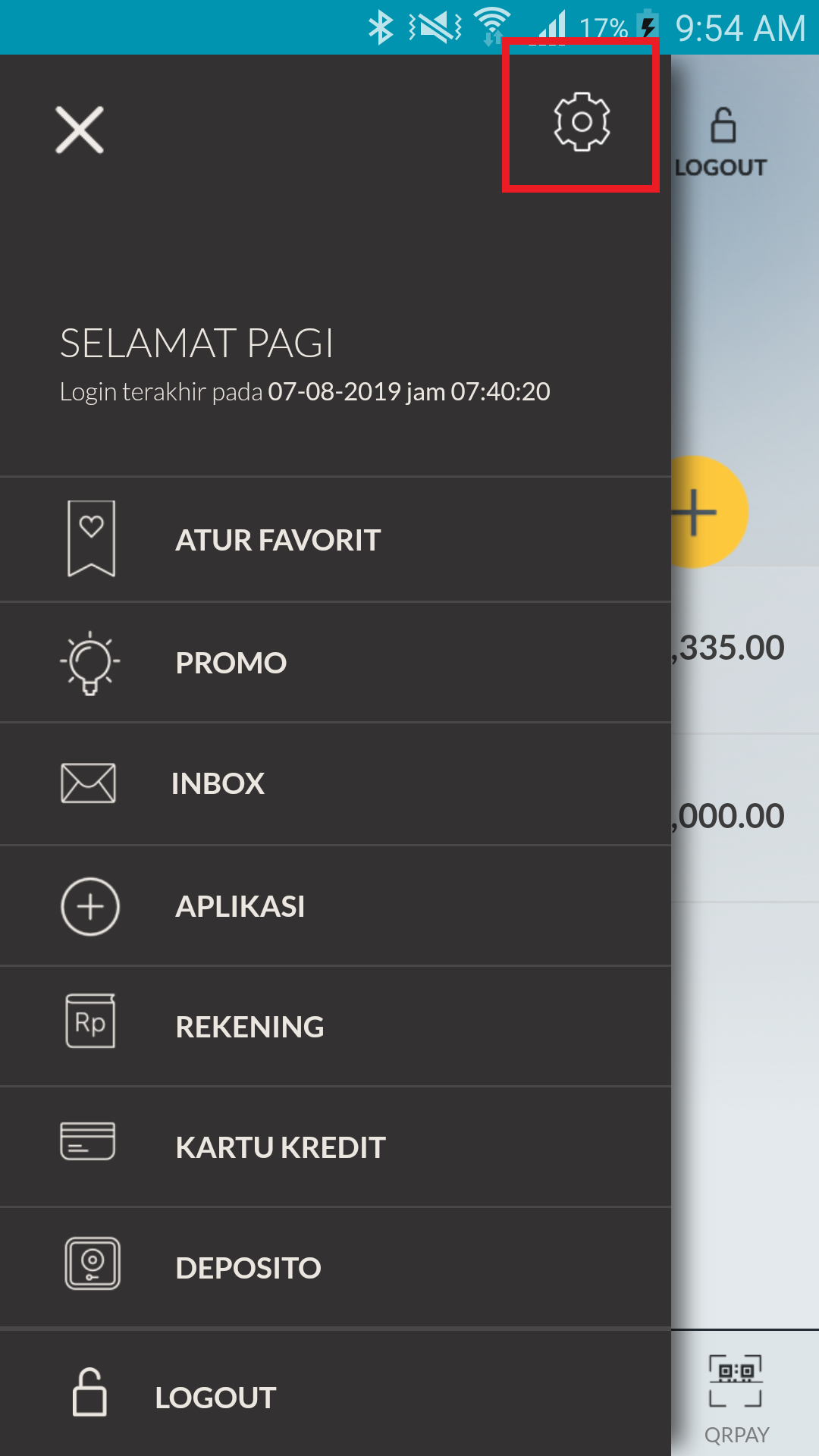This screenshot has width=819, height=1456.
Task: Close the navigation drawer with the X
Action: tap(80, 130)
